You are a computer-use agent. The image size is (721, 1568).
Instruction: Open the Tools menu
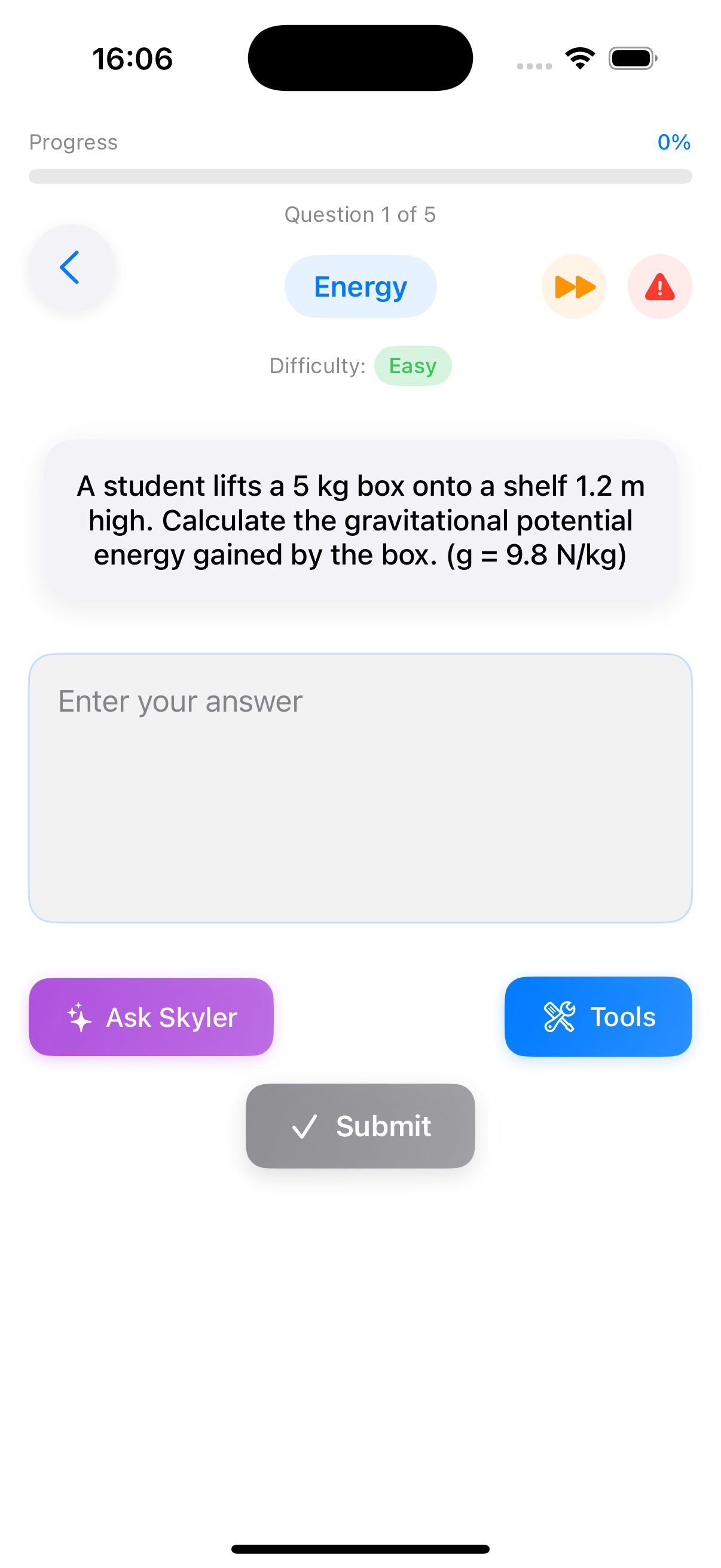pos(597,1017)
